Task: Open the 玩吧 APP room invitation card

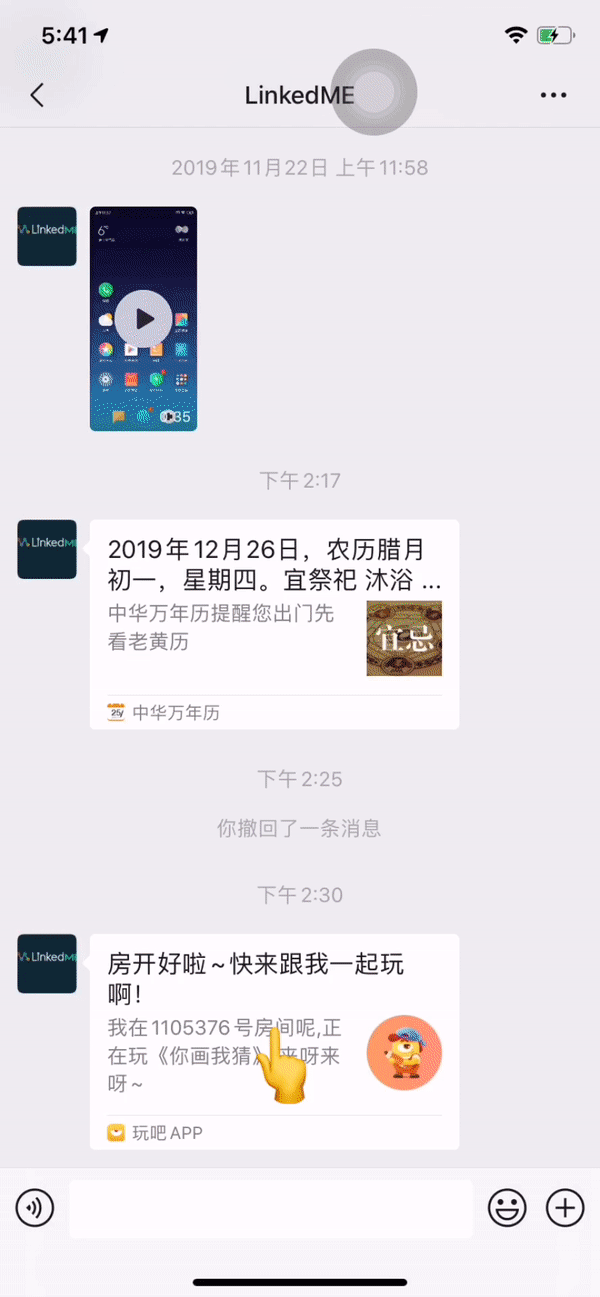Action: pos(274,1040)
